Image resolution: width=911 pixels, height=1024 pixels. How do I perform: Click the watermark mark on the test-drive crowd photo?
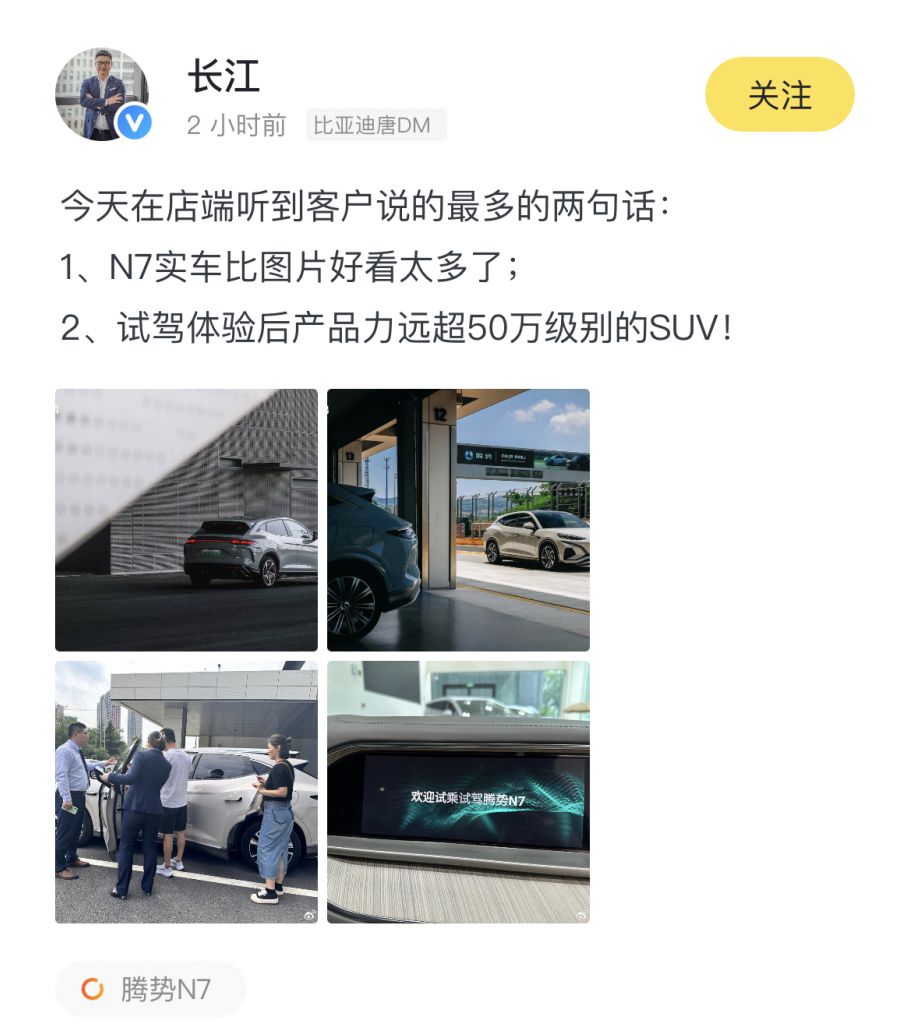click(x=309, y=914)
